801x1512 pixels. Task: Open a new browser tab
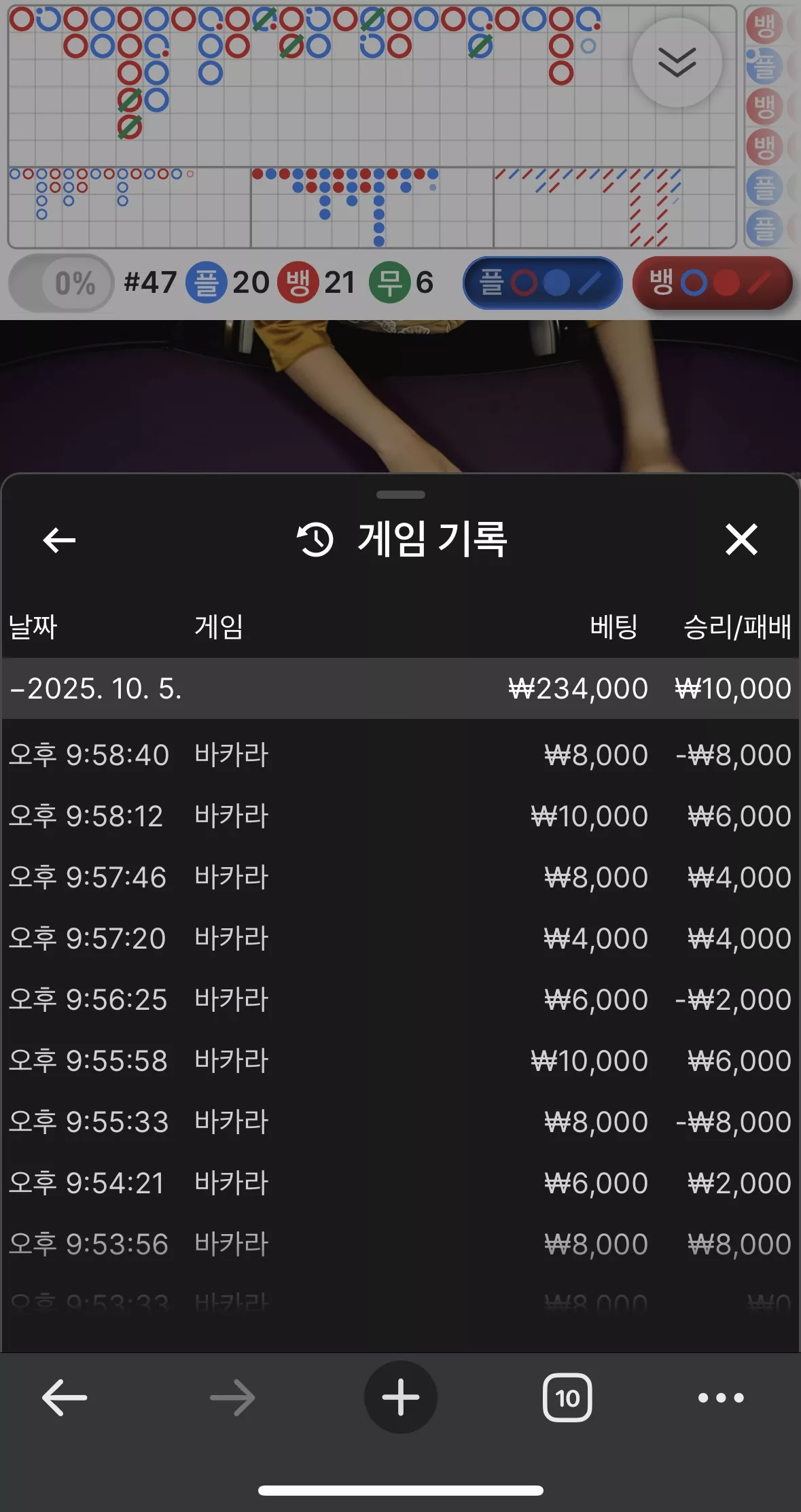(x=400, y=1397)
